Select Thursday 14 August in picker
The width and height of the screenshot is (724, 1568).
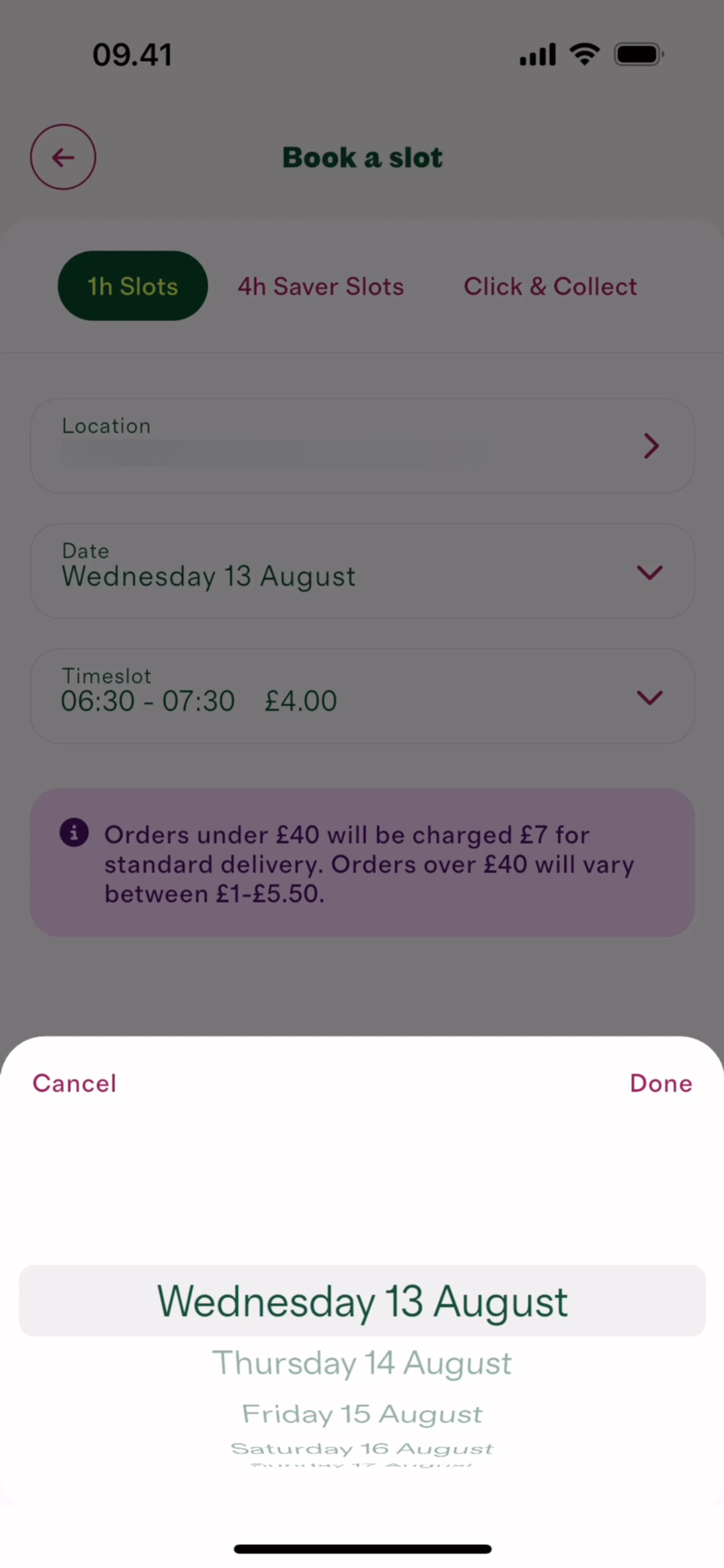[362, 1363]
